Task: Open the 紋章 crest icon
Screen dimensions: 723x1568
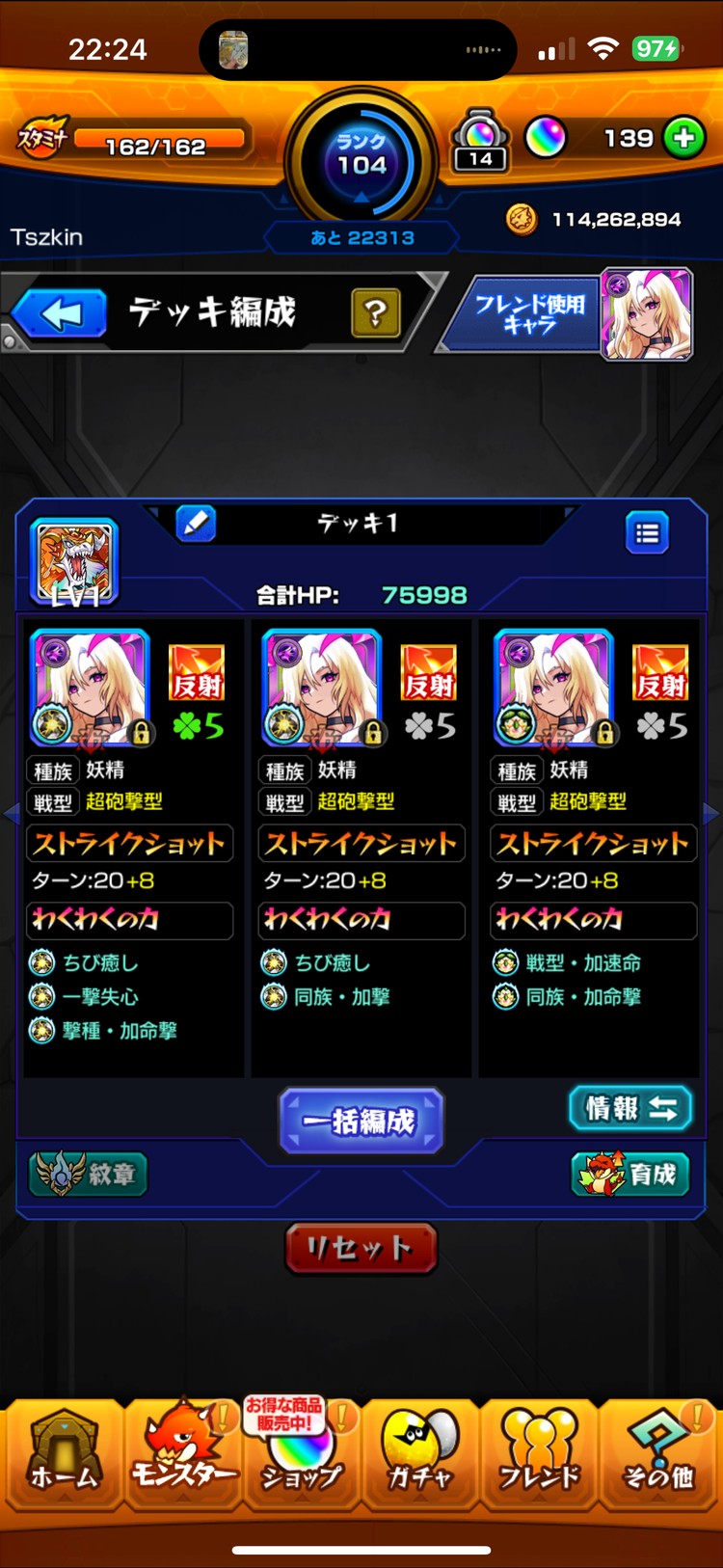Action: pos(88,1175)
